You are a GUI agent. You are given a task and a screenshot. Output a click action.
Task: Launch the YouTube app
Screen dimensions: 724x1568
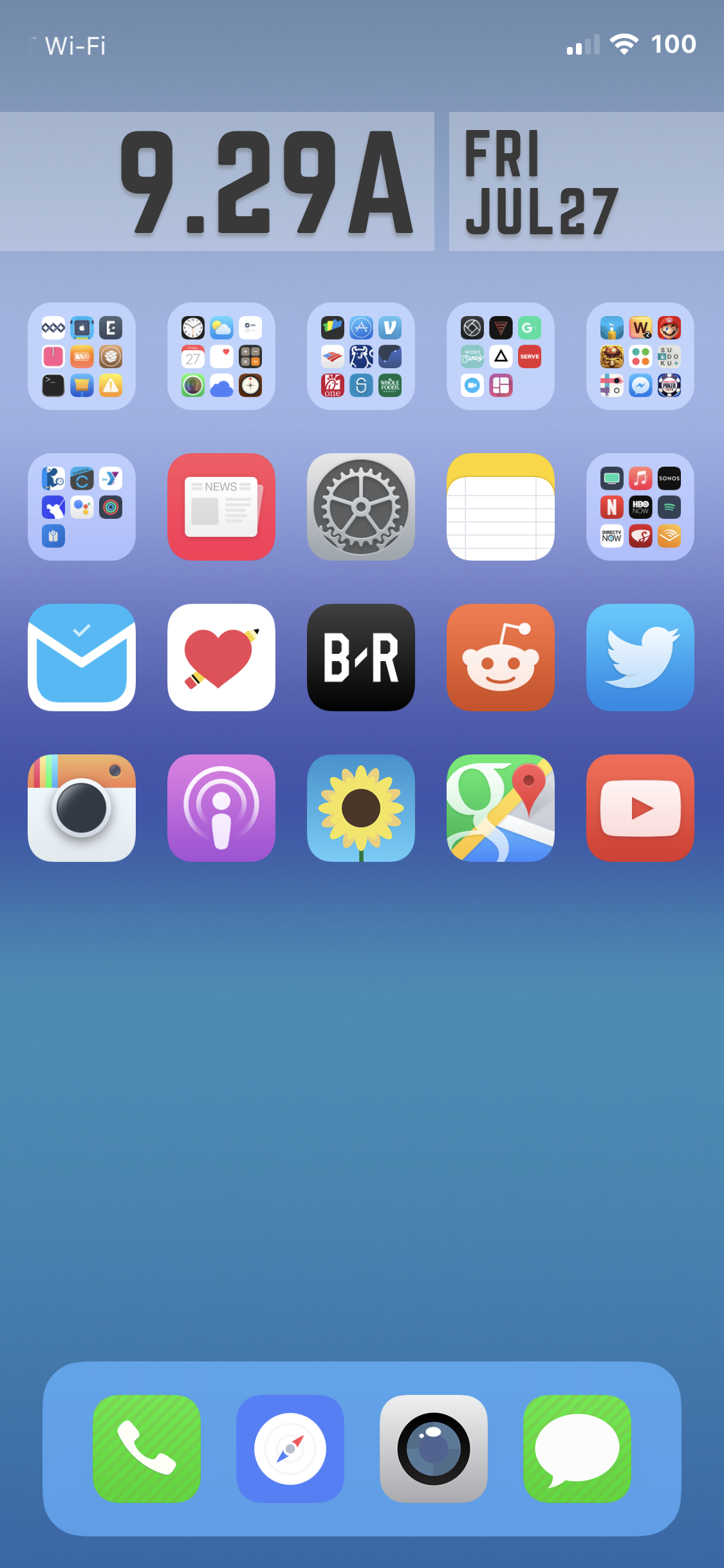coord(640,808)
